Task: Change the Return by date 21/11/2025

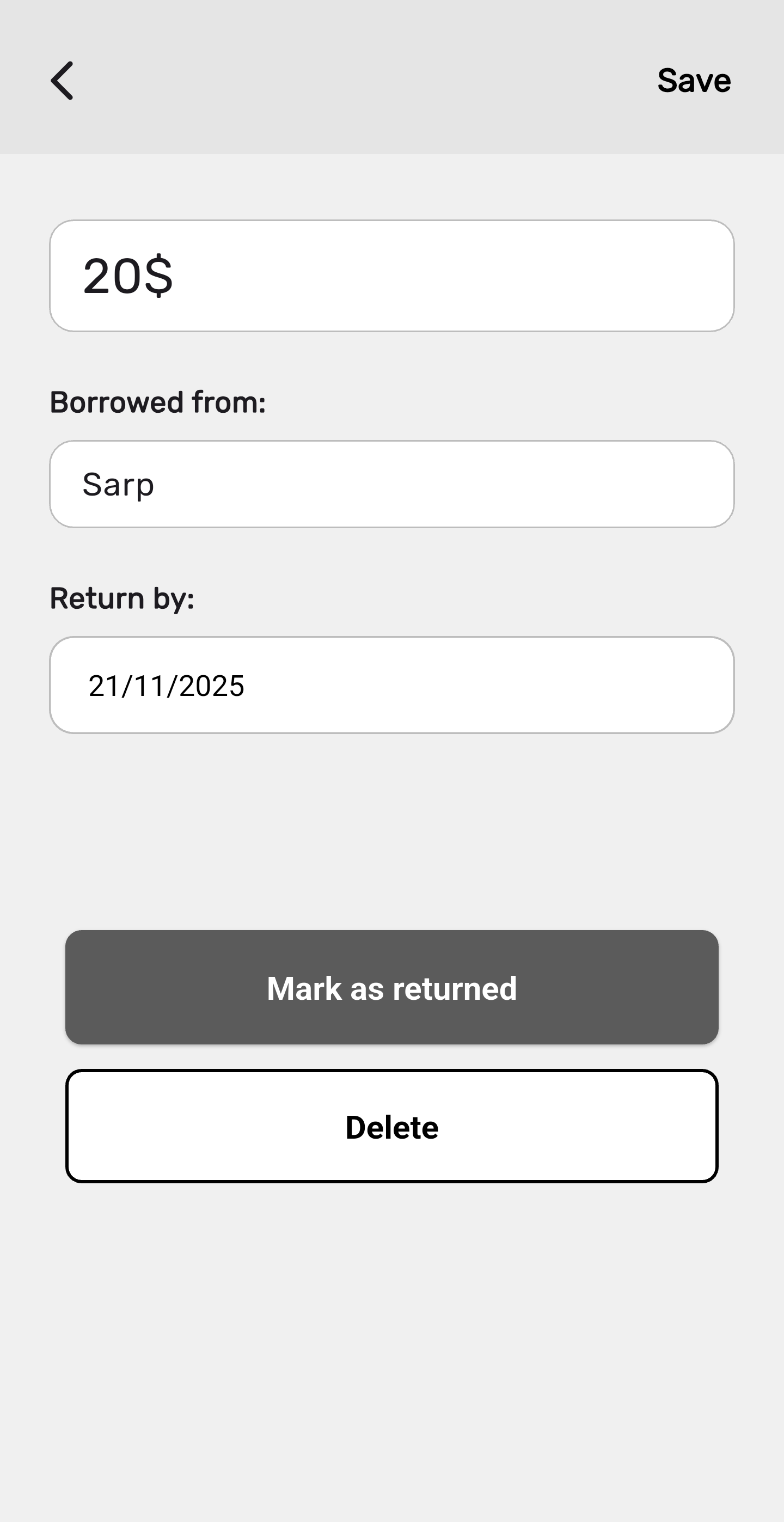Action: coord(391,686)
